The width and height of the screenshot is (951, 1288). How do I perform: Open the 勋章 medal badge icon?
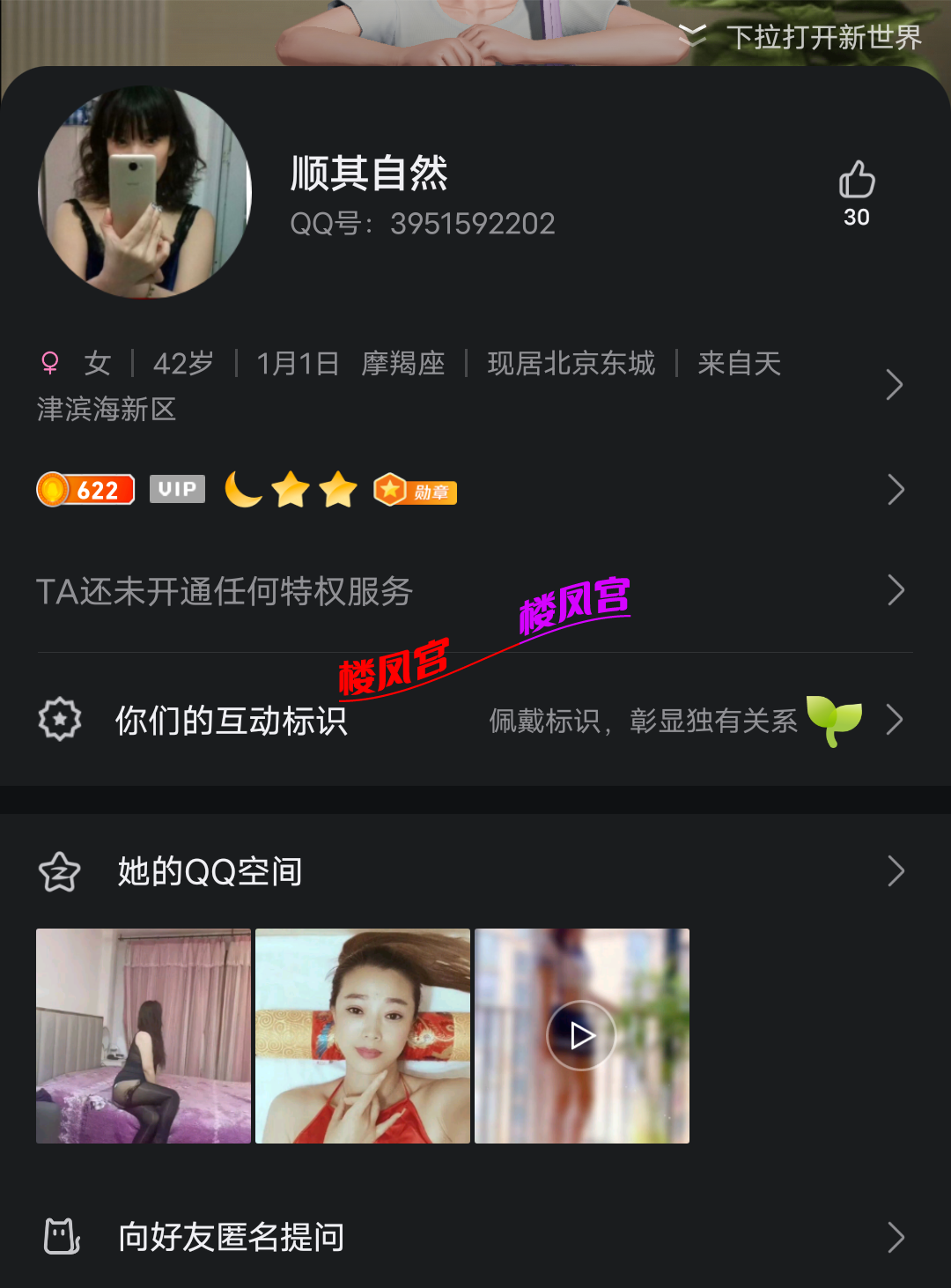click(x=414, y=491)
